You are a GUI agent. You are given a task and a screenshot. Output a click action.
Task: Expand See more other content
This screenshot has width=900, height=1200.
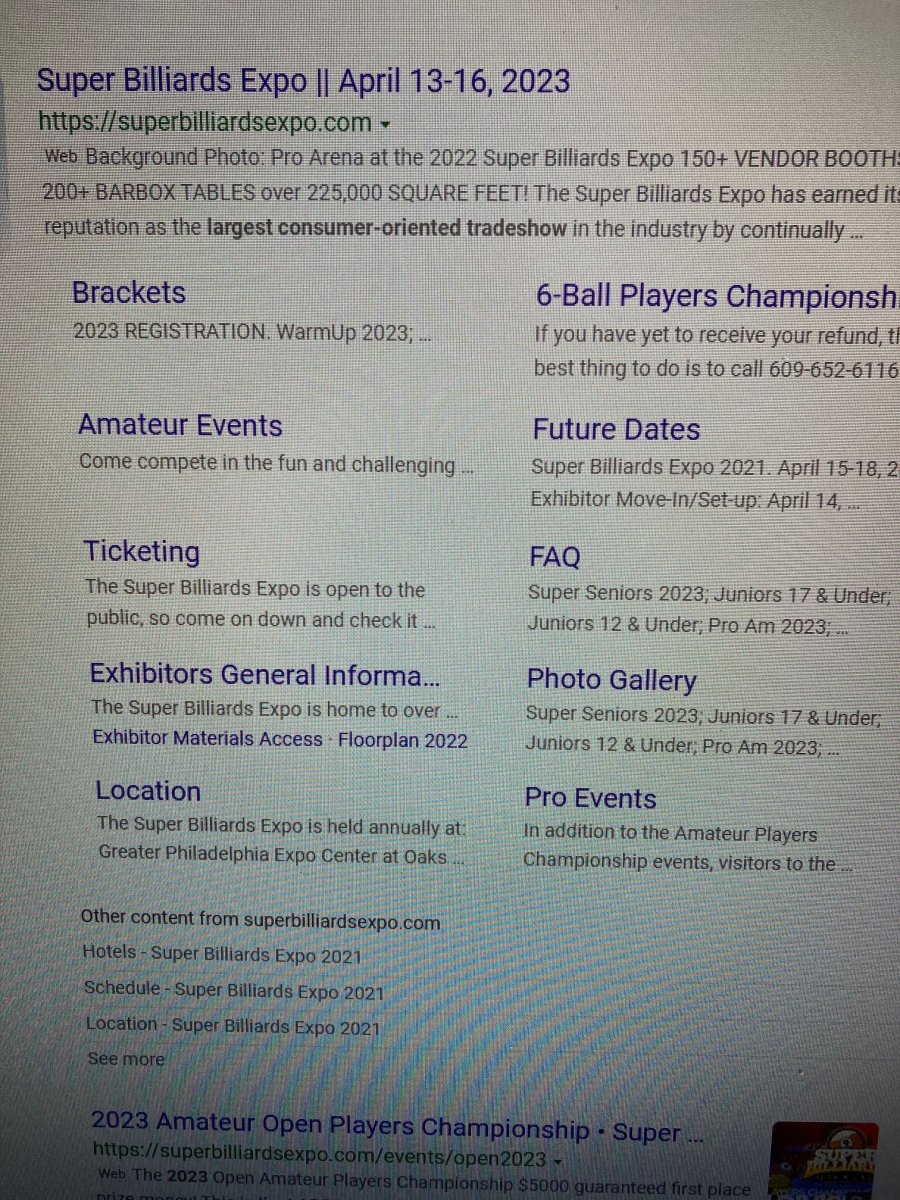pos(125,1059)
